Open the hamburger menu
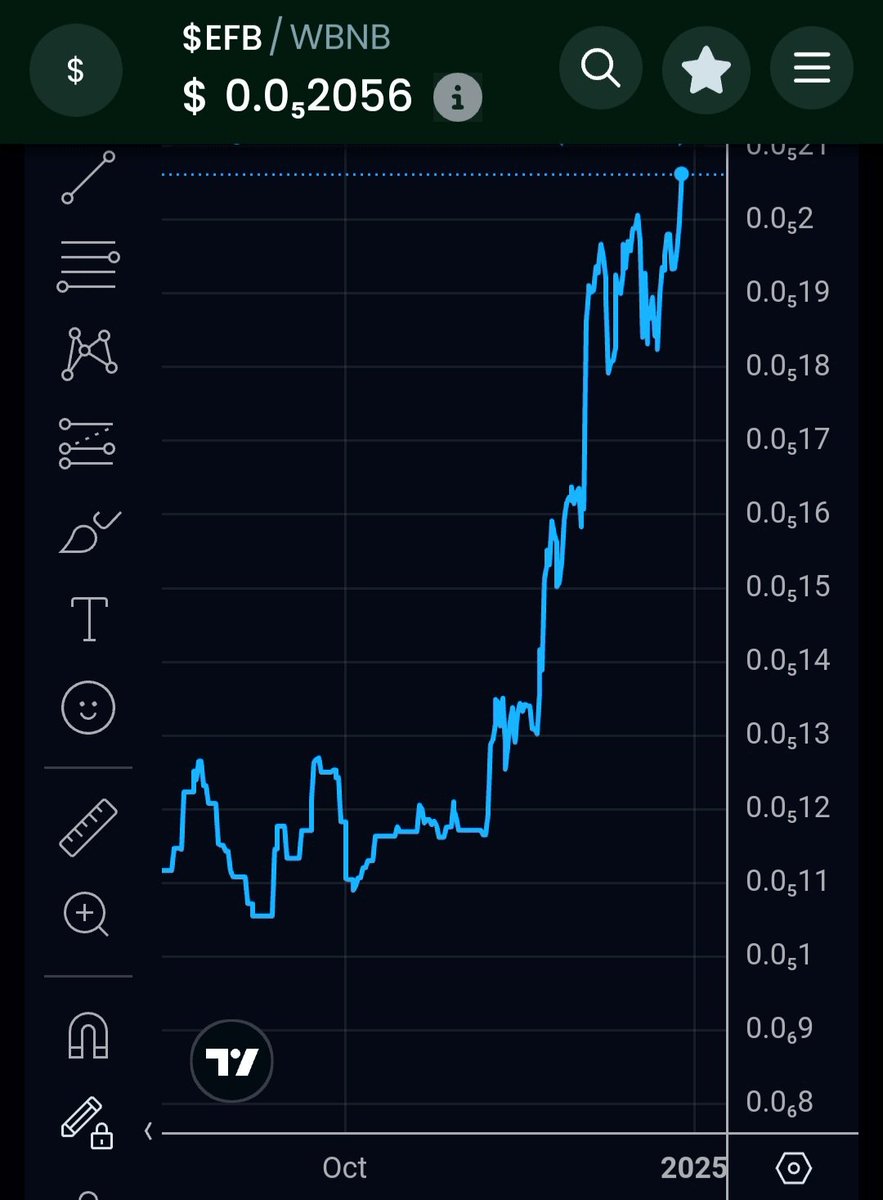 click(812, 69)
